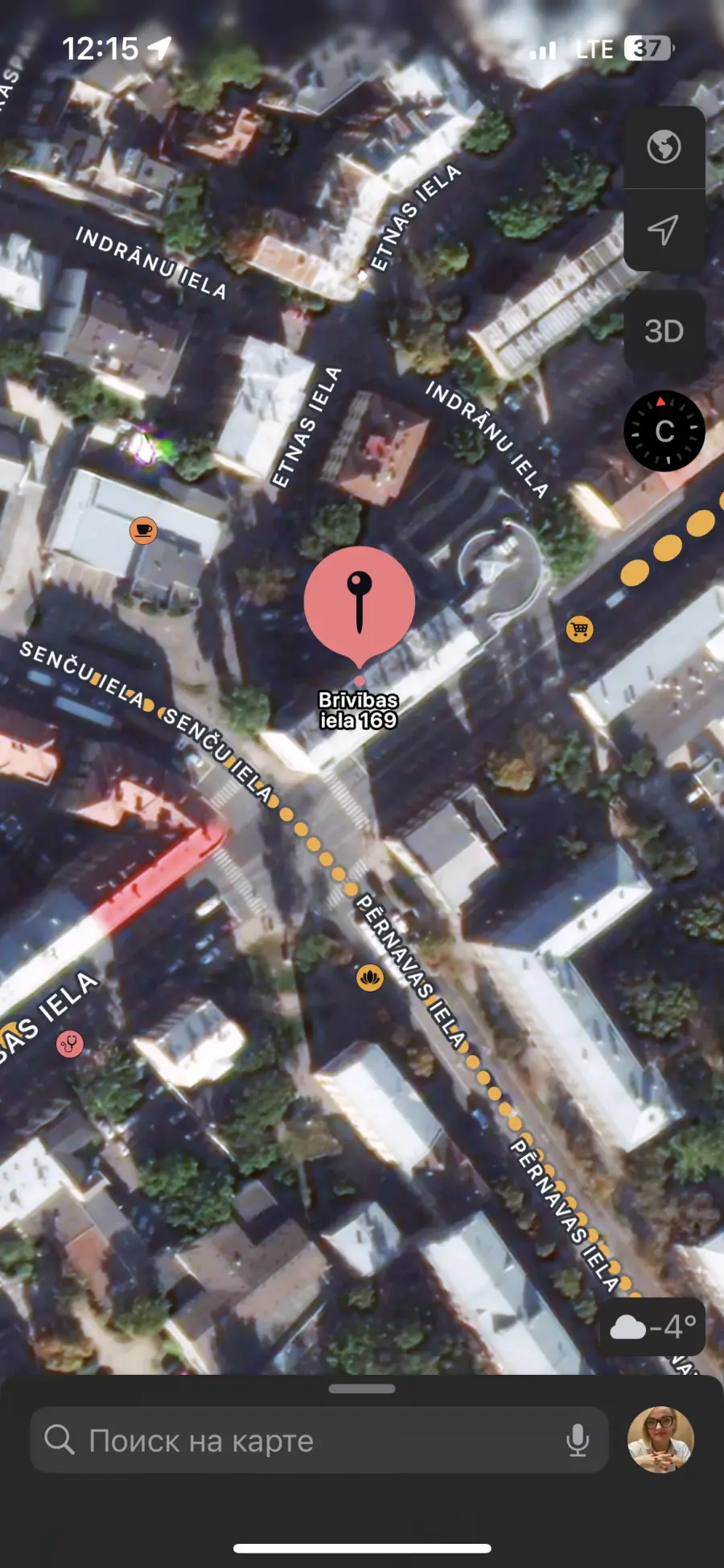Image resolution: width=724 pixels, height=1568 pixels.
Task: Tap the search panel grab handle
Action: tap(362, 1389)
